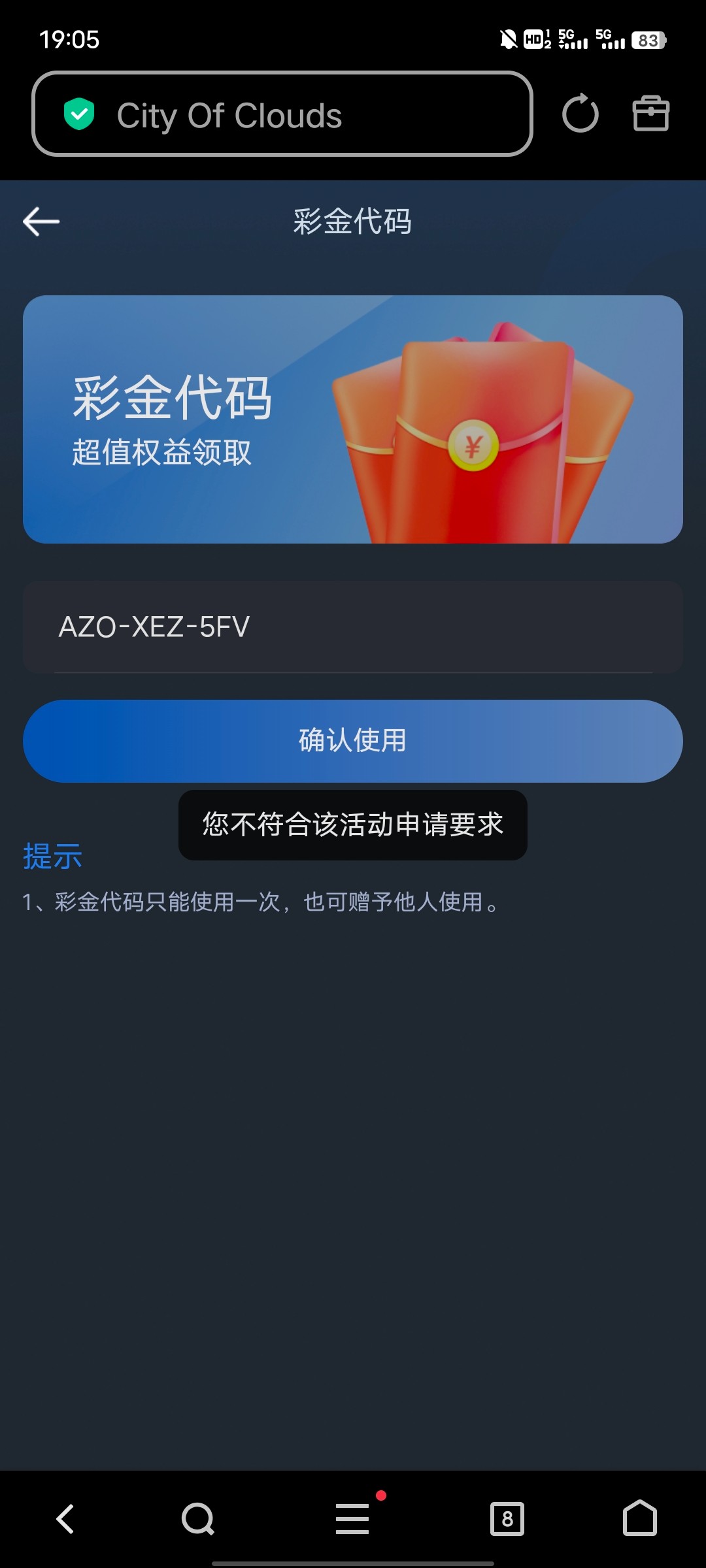Image resolution: width=706 pixels, height=1568 pixels.
Task: Go back using the browser back arrow
Action: (x=65, y=1519)
